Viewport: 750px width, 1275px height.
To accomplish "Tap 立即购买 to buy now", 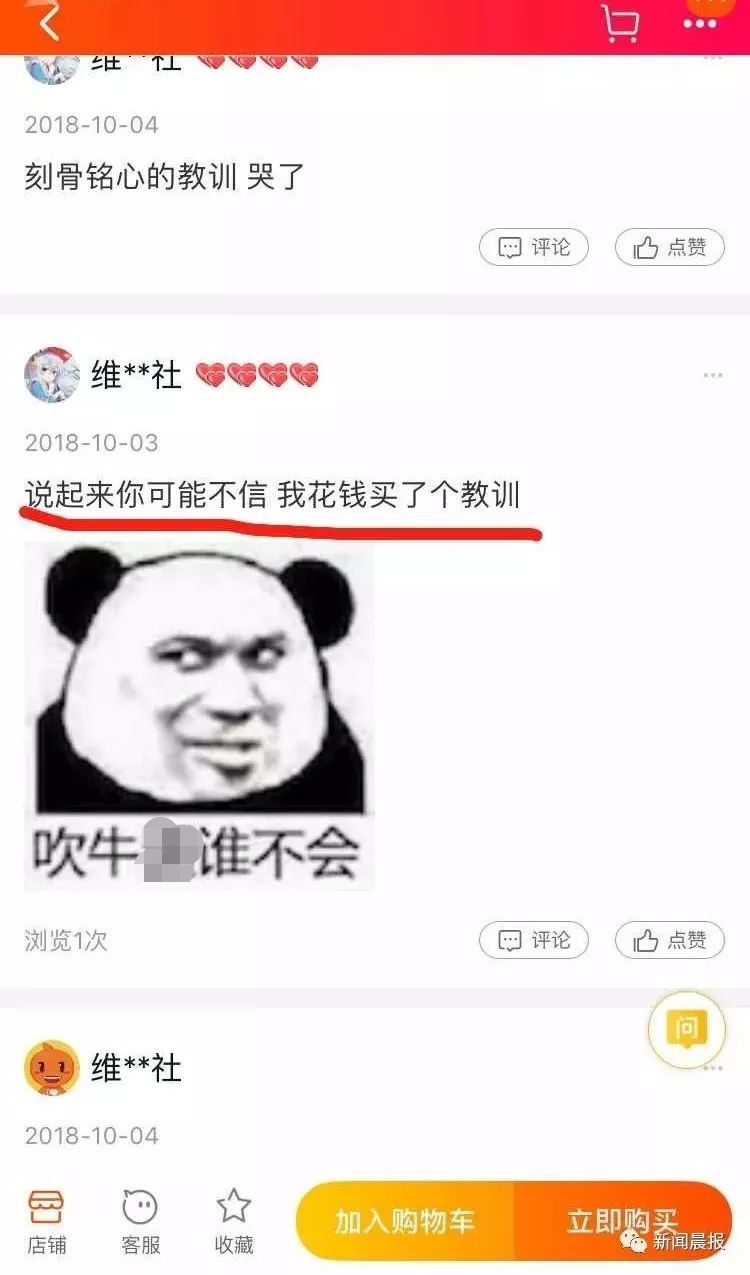I will (622, 1222).
